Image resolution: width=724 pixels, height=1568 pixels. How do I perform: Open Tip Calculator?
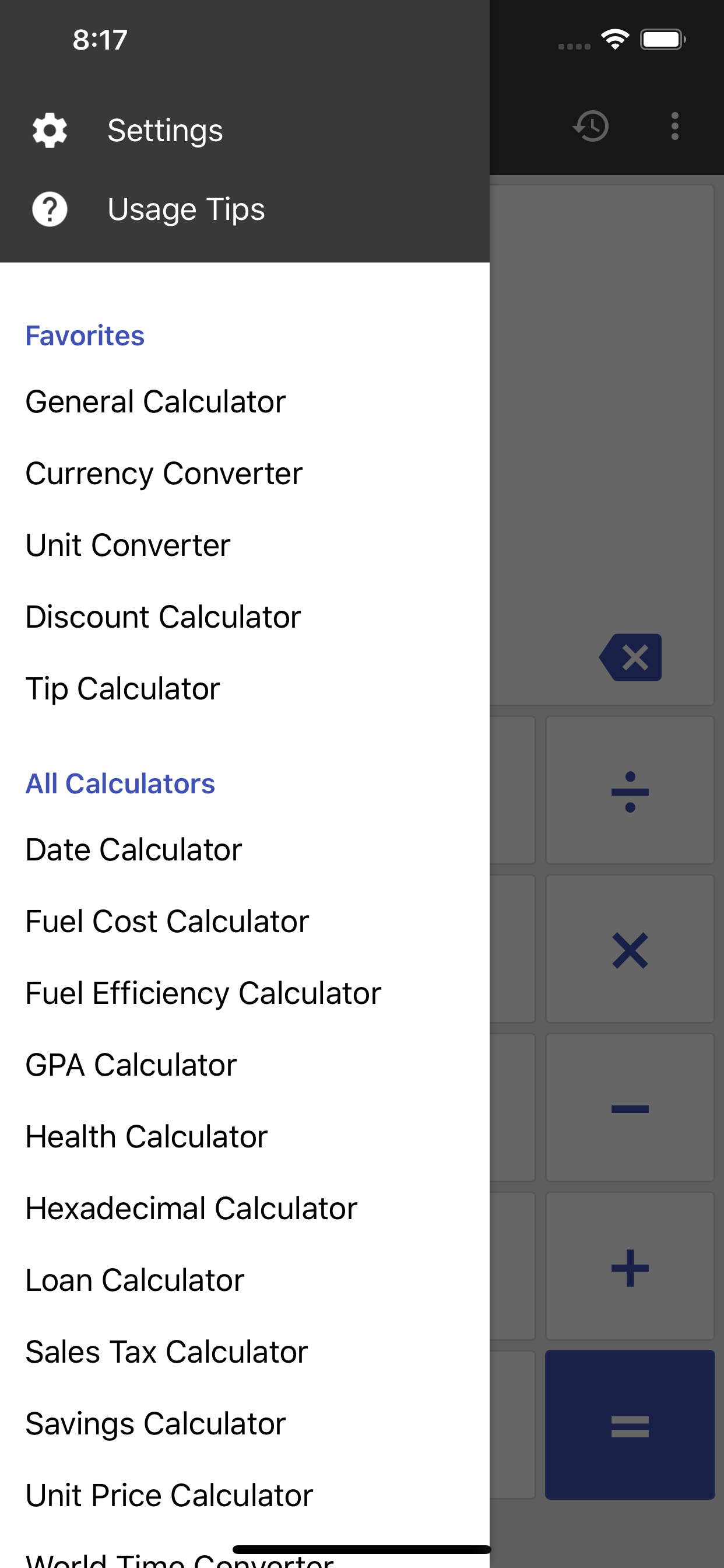point(245,689)
